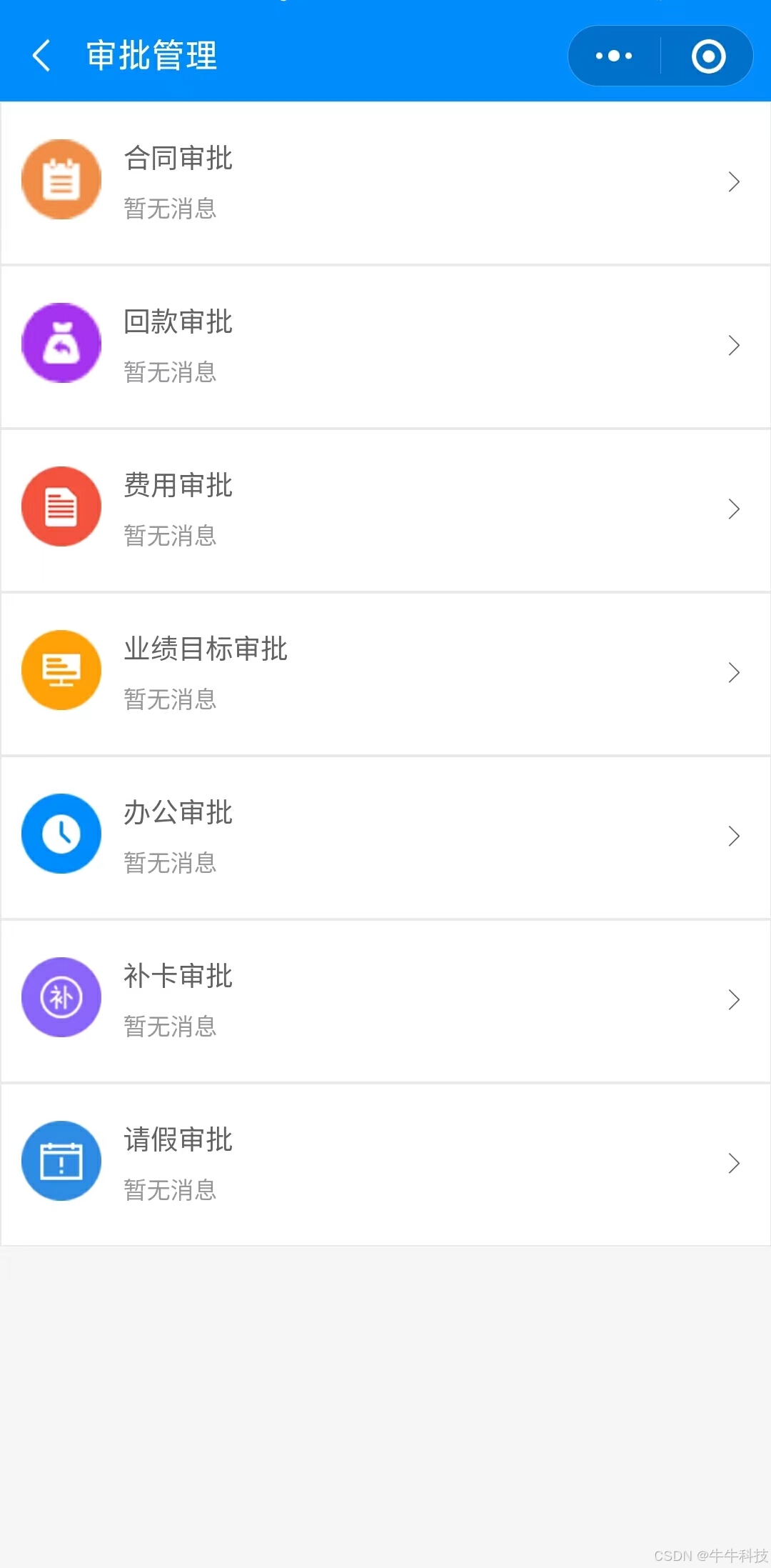The width and height of the screenshot is (771, 1568).
Task: Tap the orange clipboard icon for 合同审批
Action: click(61, 179)
